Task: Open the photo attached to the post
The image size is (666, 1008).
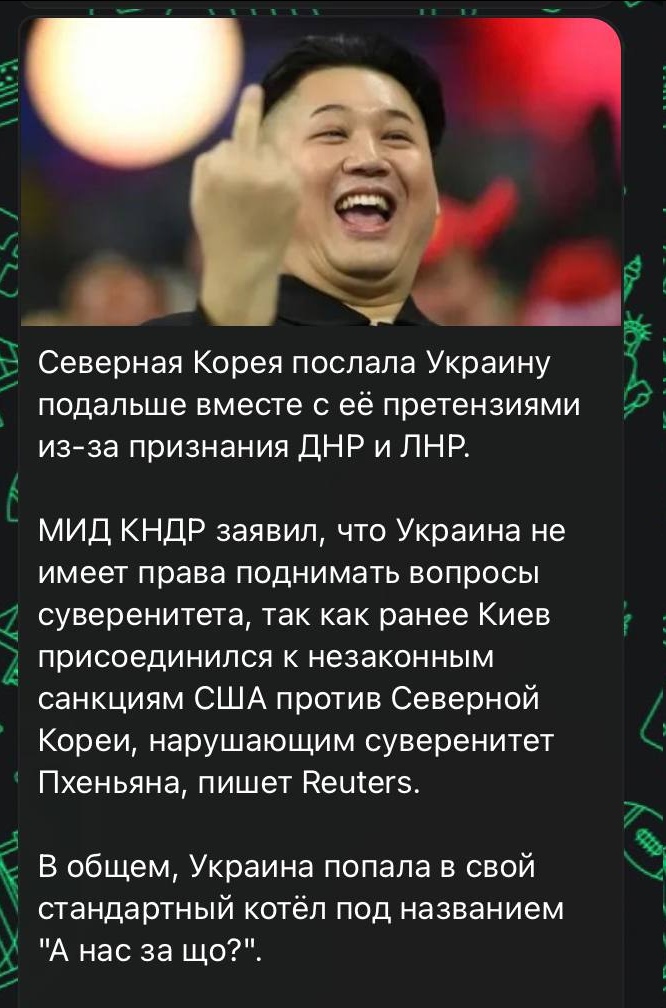Action: coord(320,170)
